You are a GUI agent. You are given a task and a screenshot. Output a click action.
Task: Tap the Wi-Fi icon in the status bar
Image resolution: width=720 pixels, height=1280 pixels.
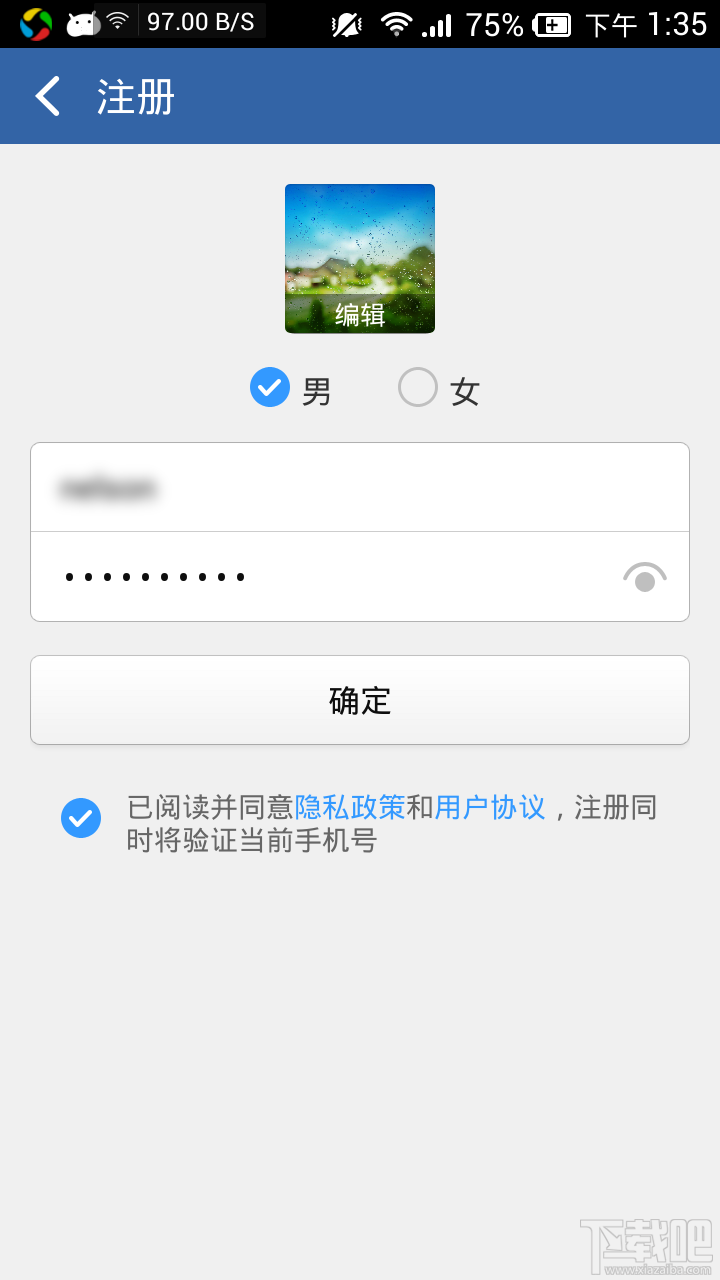[396, 22]
